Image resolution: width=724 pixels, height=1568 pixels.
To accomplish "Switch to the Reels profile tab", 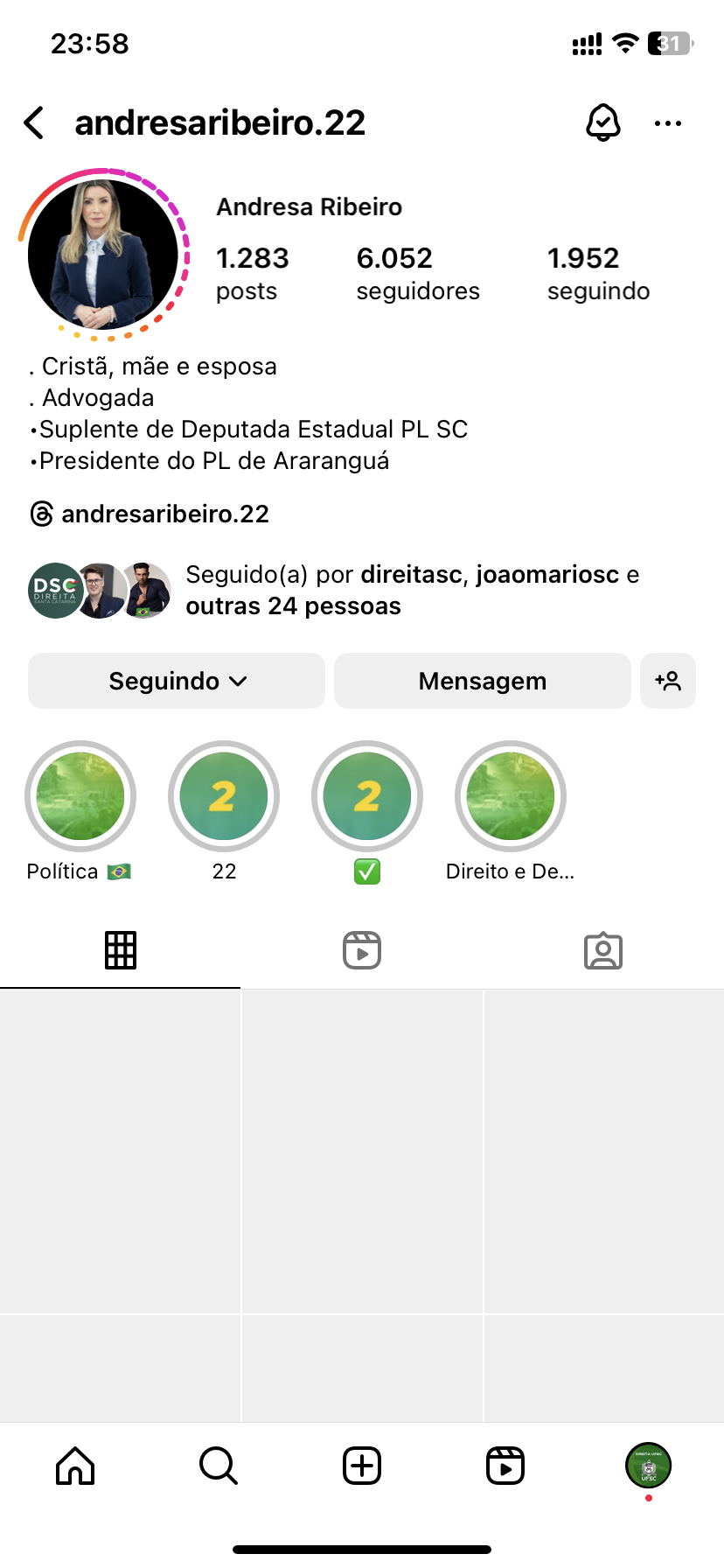I will click(362, 950).
